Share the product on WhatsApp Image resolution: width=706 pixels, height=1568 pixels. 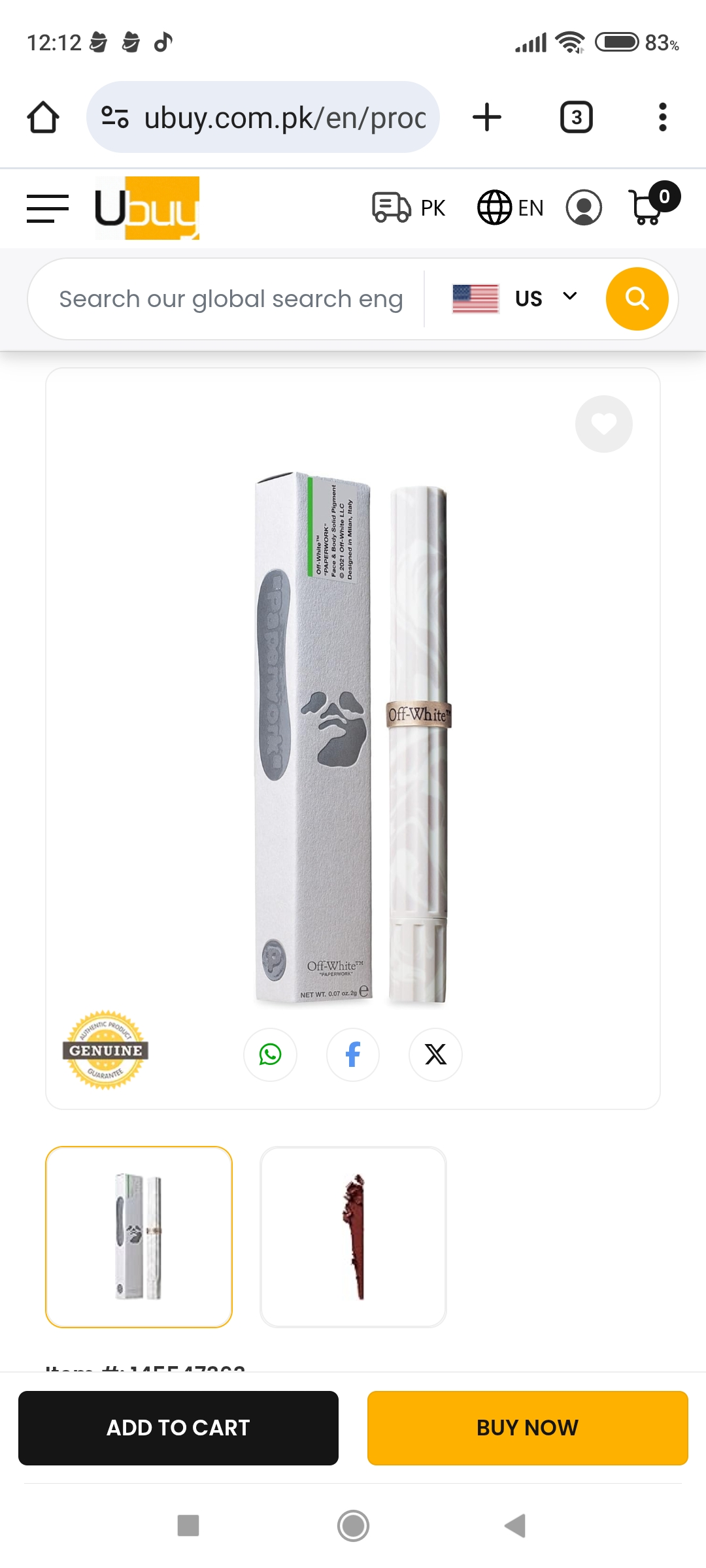click(x=270, y=1054)
